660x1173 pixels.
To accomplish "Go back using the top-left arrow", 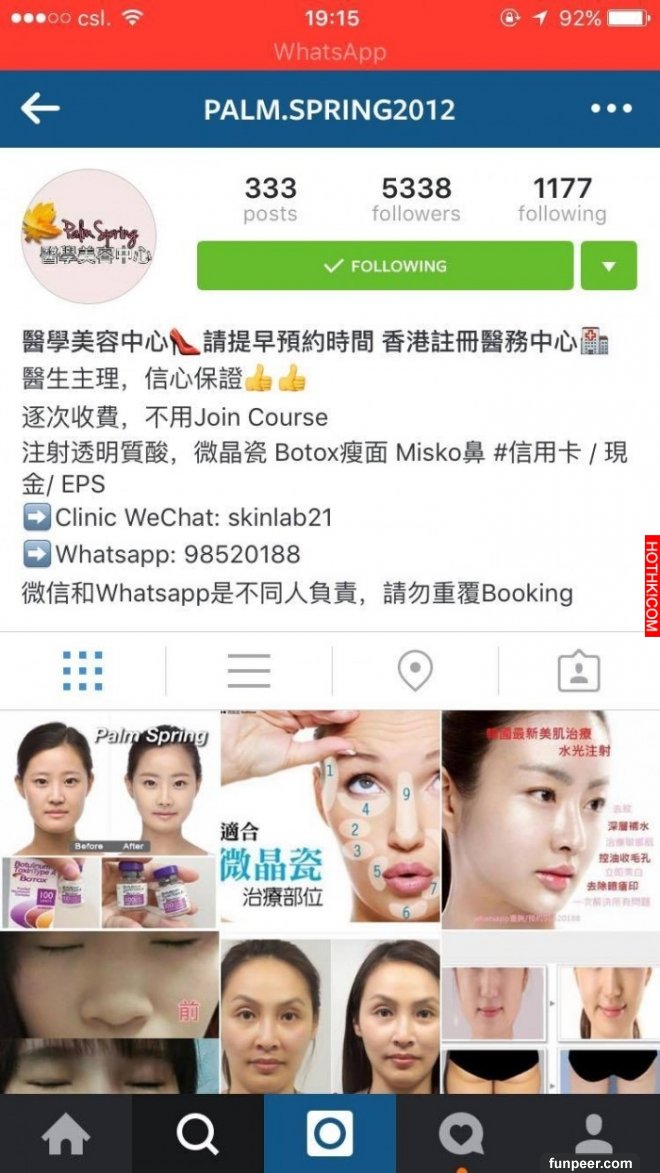I will point(40,109).
